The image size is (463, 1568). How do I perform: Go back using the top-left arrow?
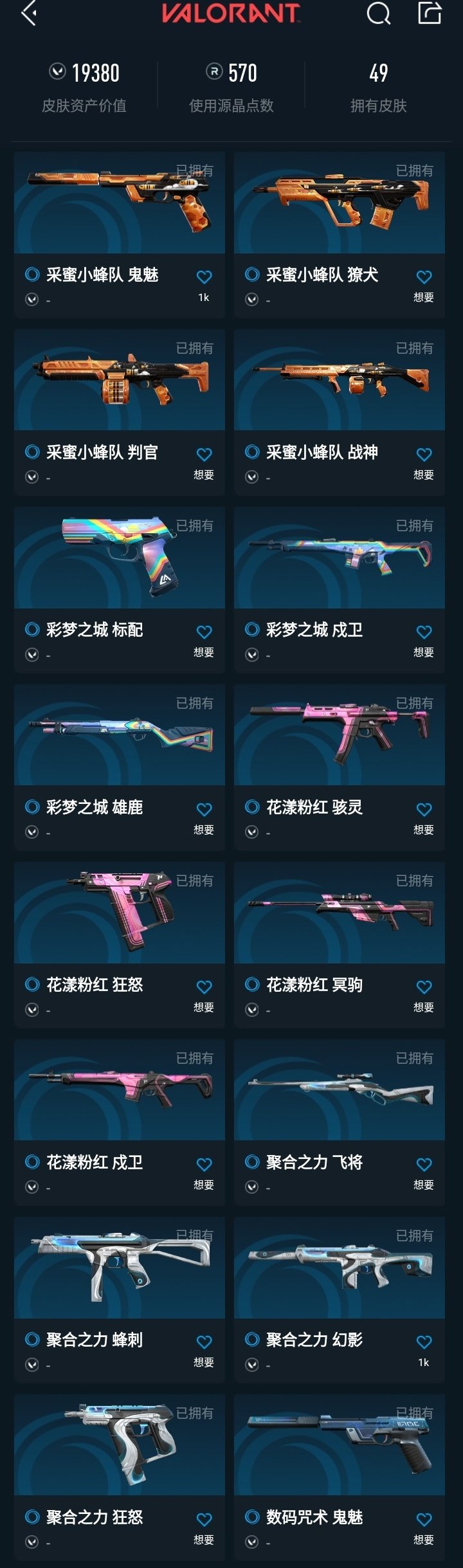click(28, 14)
